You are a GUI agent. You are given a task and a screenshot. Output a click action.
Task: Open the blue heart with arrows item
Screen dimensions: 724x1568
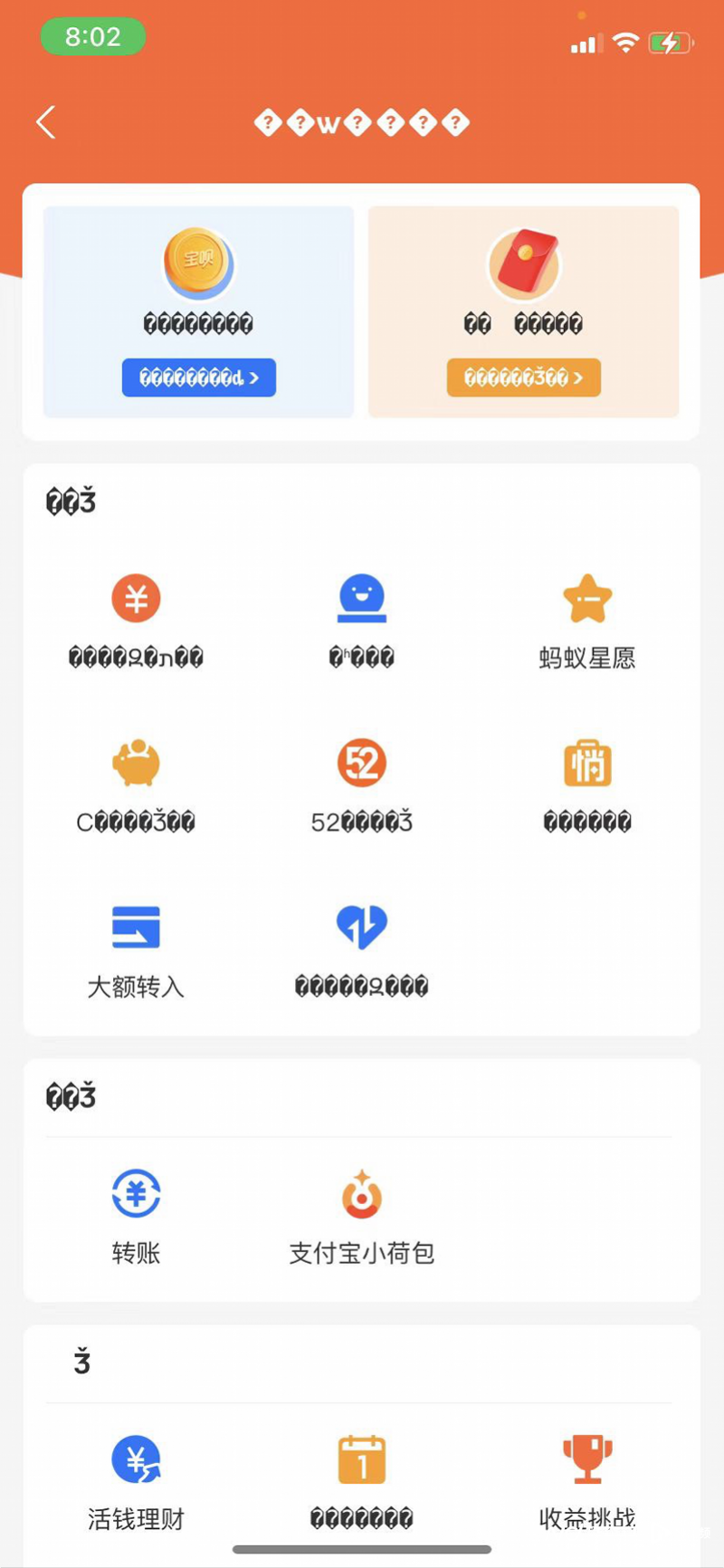[362, 951]
